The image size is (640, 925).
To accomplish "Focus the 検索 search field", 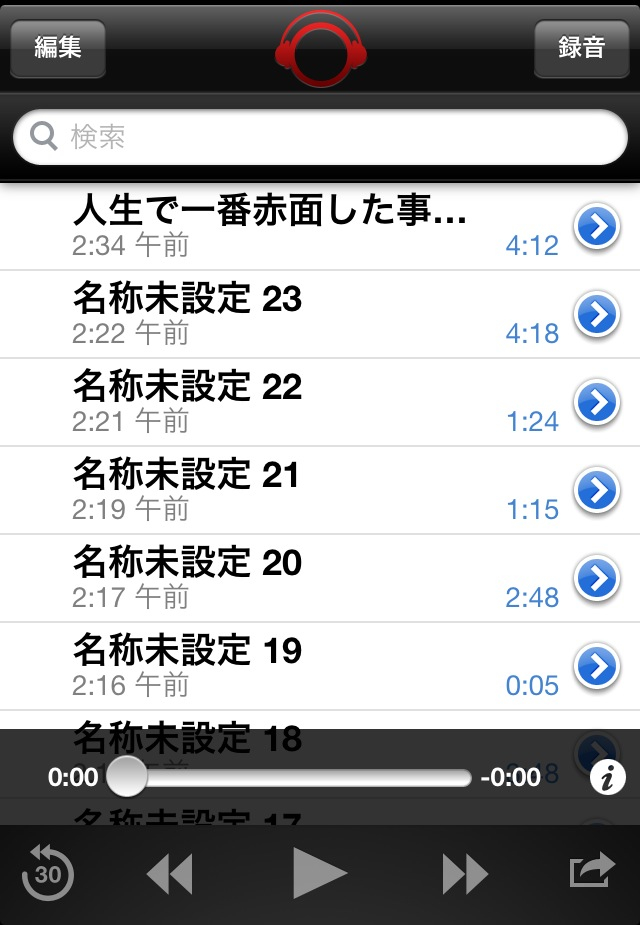I will 320,137.
